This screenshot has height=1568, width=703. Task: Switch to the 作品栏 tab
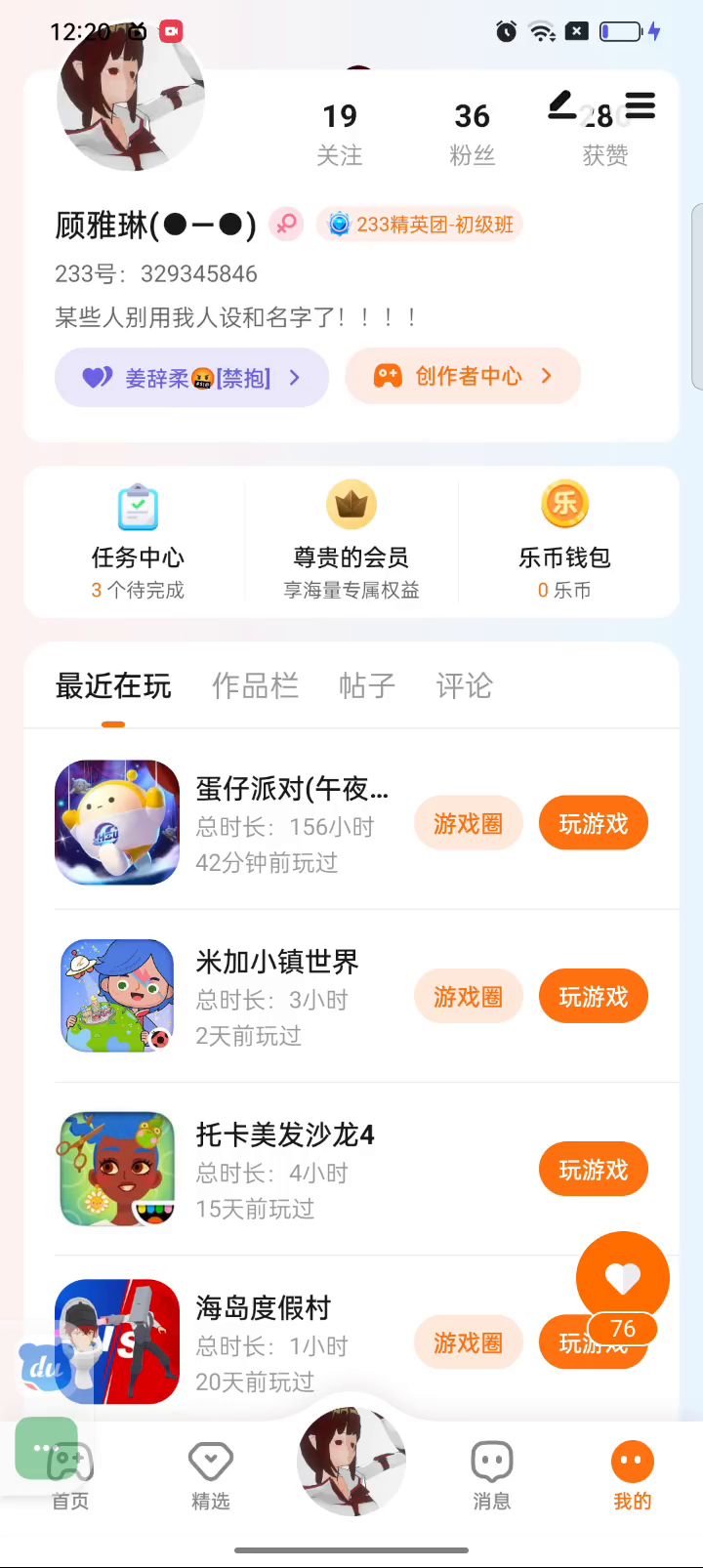point(255,686)
